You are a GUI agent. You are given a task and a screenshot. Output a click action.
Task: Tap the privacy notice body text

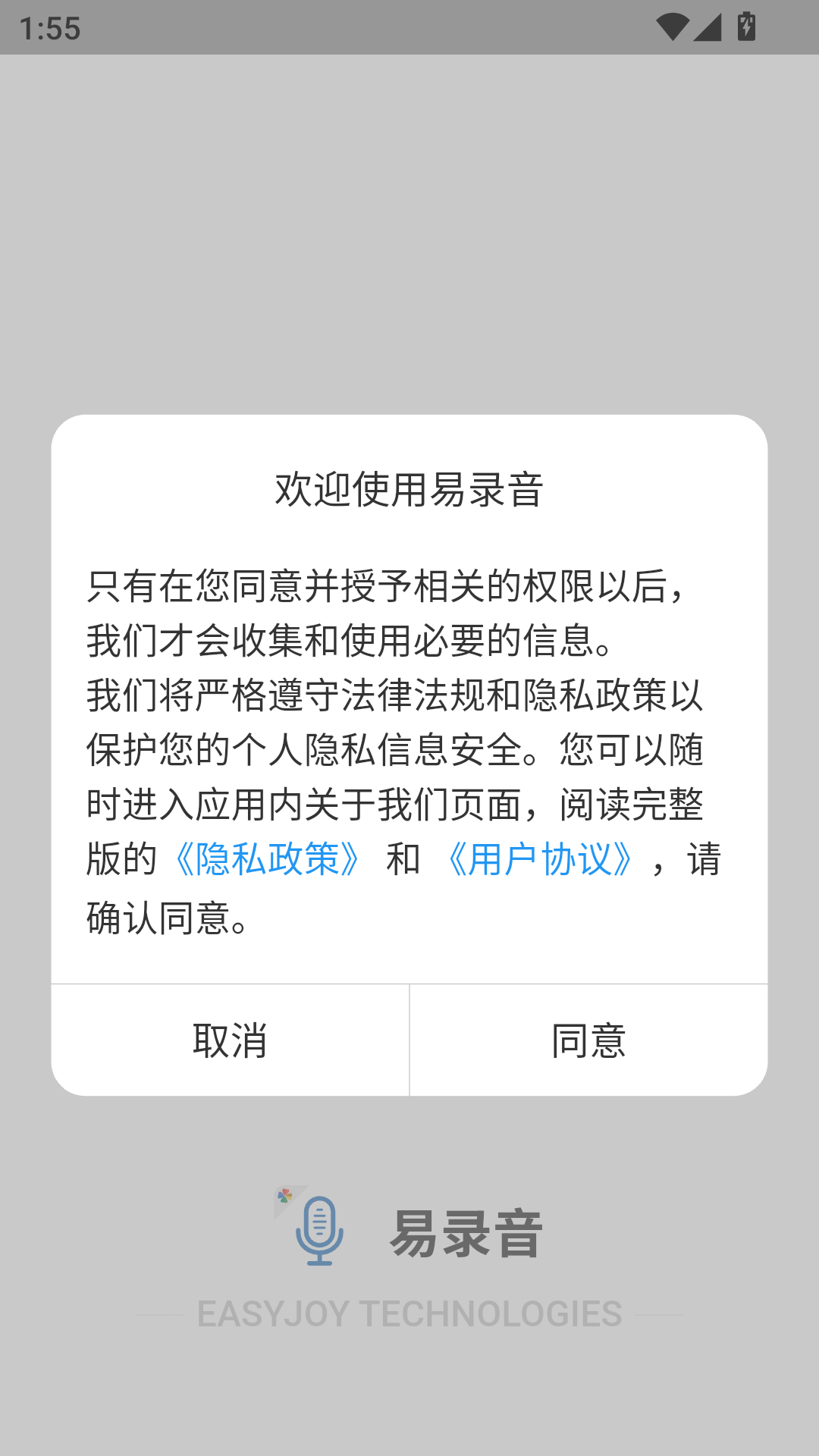[396, 747]
